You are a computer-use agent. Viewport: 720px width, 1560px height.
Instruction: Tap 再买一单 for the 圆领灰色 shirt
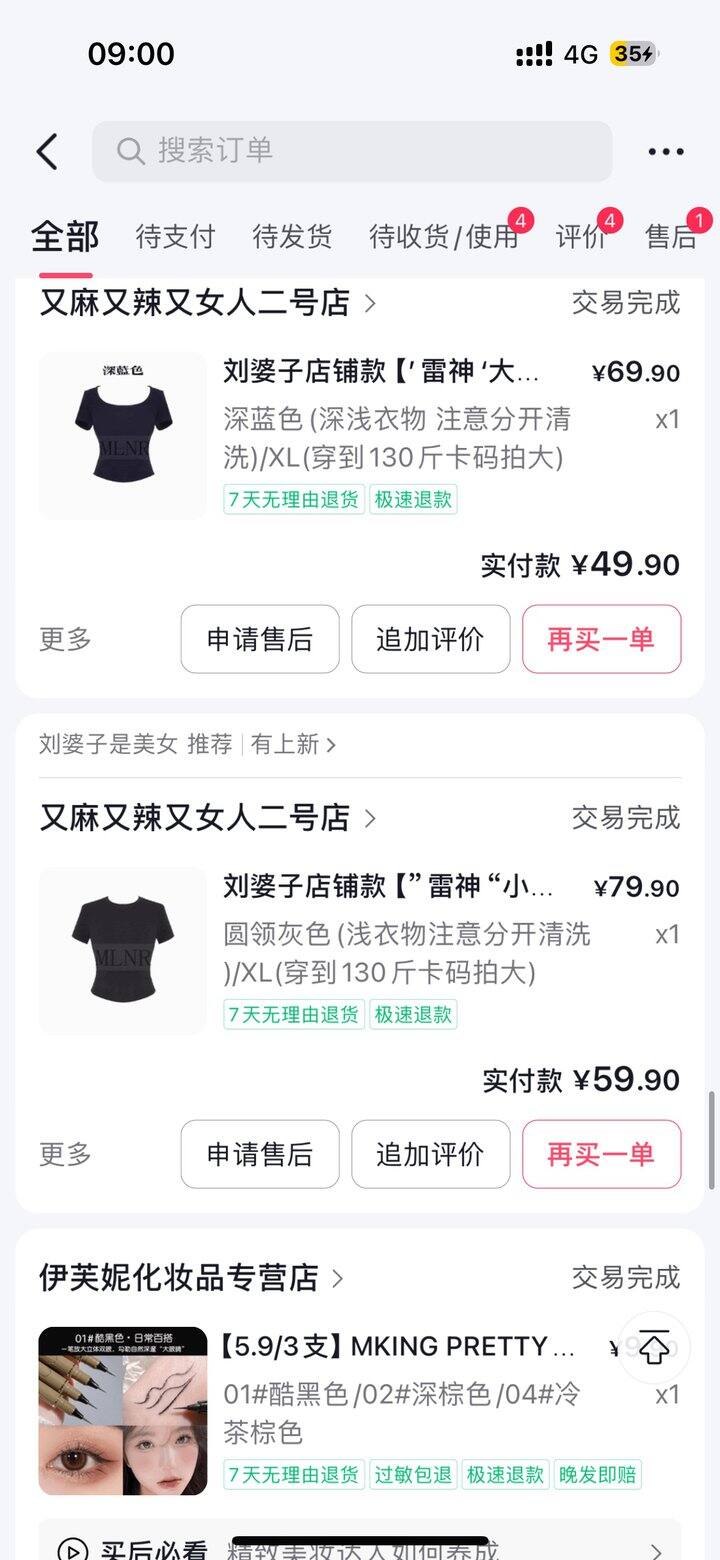tap(601, 1154)
